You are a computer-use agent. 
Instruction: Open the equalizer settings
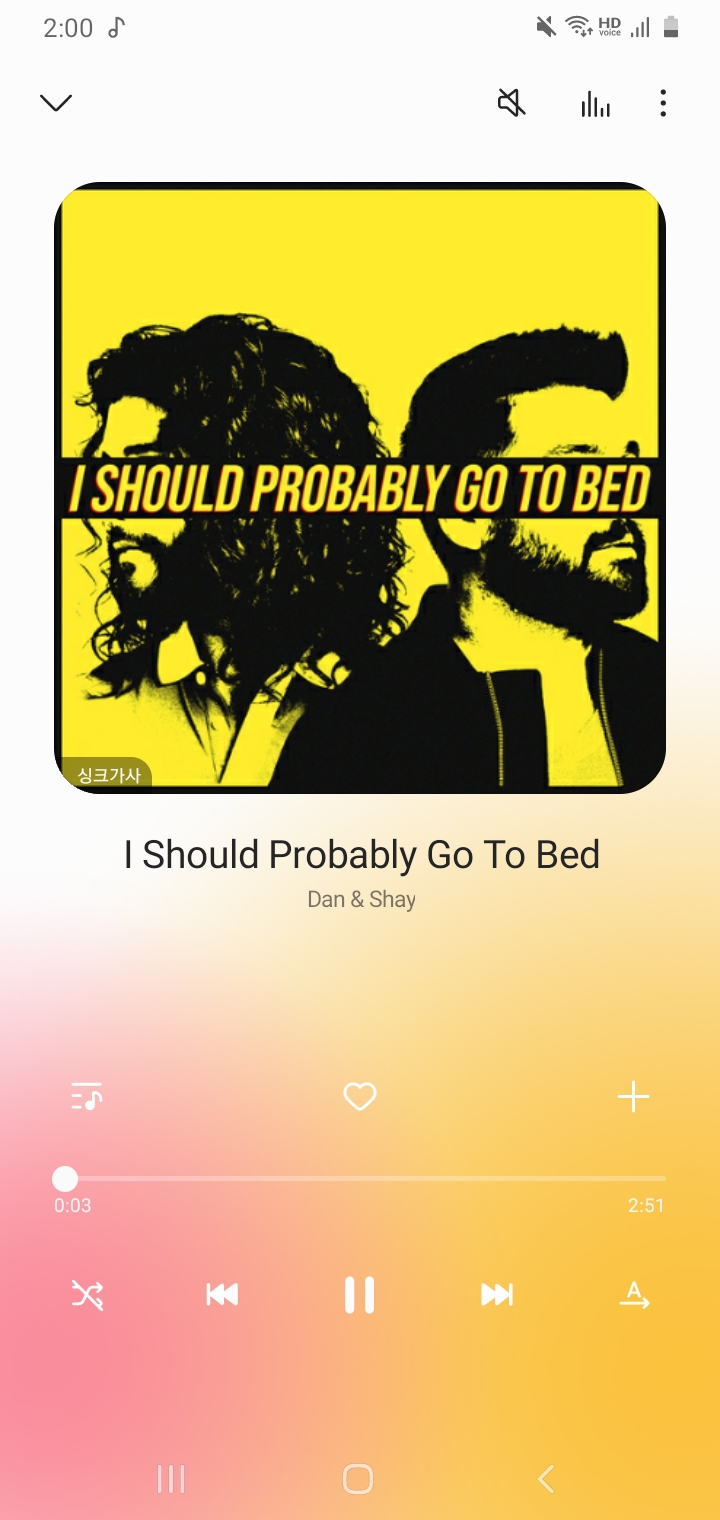(x=595, y=104)
